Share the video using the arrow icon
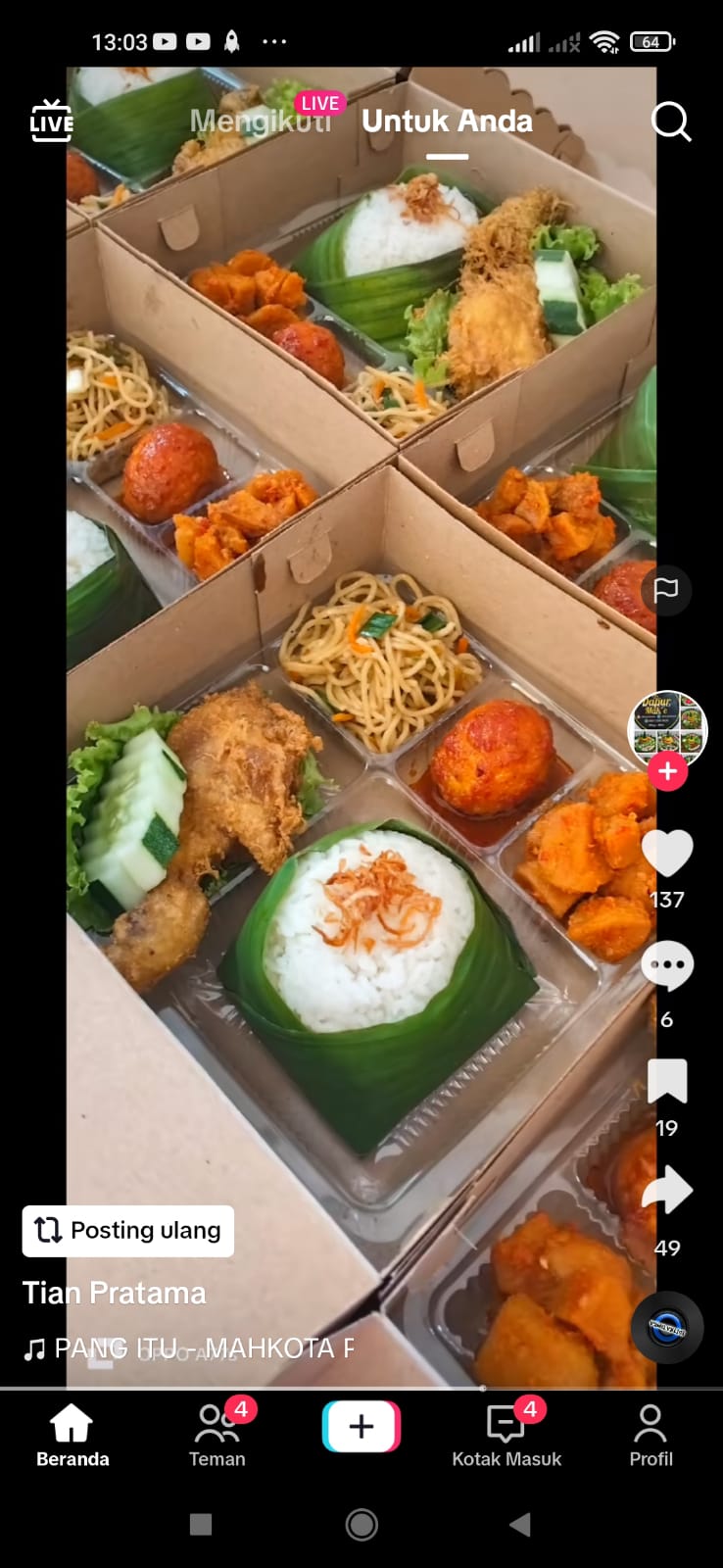Image resolution: width=723 pixels, height=1568 pixels. coord(668,1190)
